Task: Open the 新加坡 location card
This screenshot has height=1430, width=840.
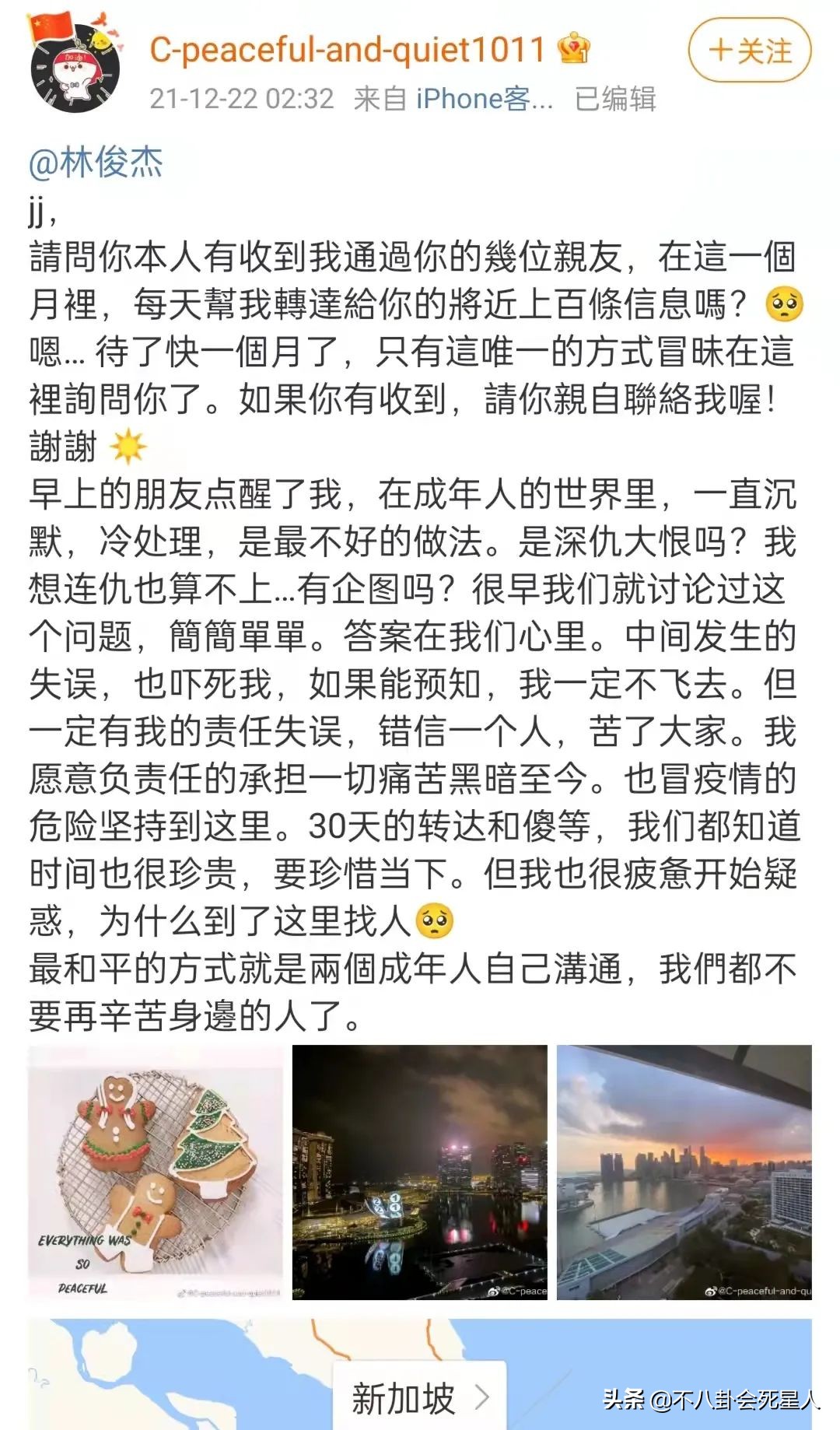Action: (420, 1398)
